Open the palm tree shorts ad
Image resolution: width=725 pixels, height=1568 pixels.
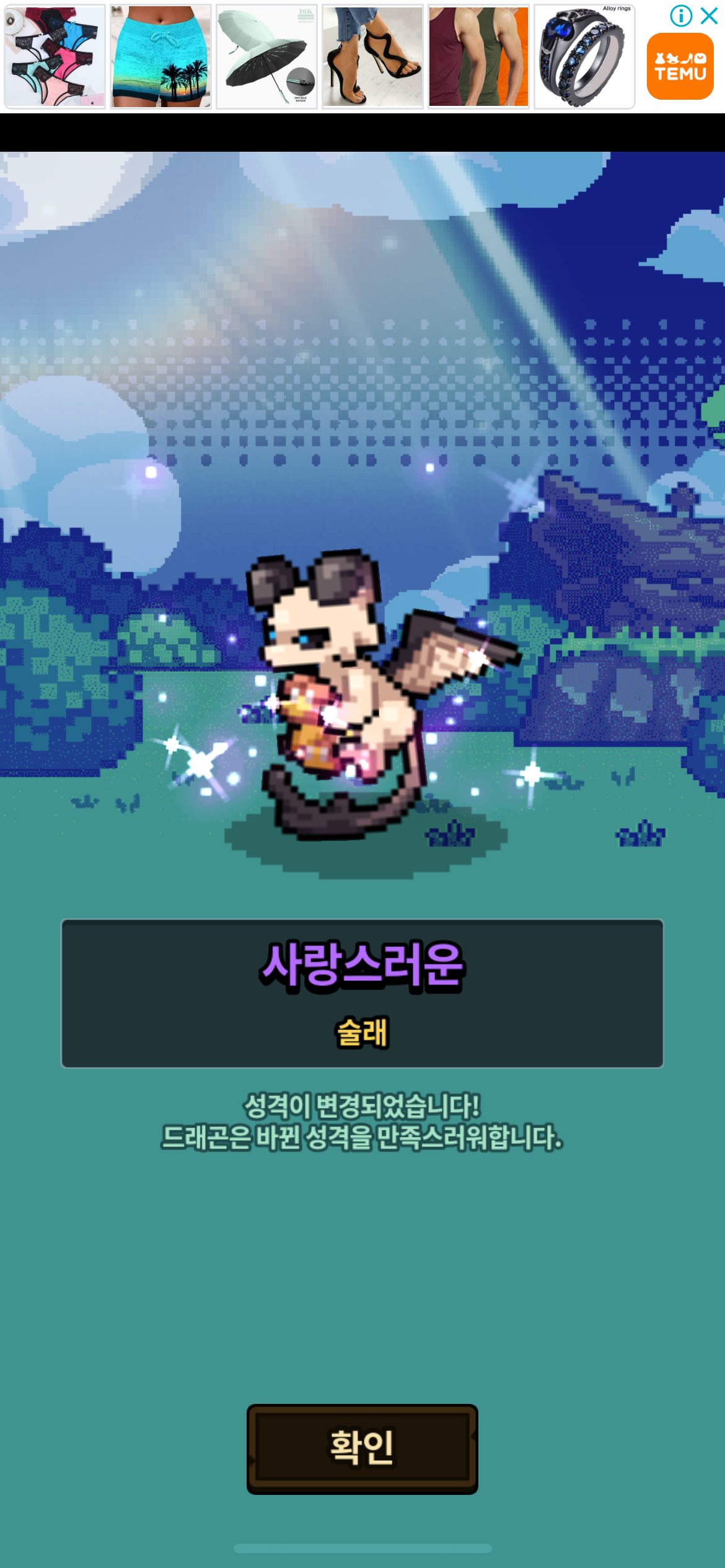160,56
